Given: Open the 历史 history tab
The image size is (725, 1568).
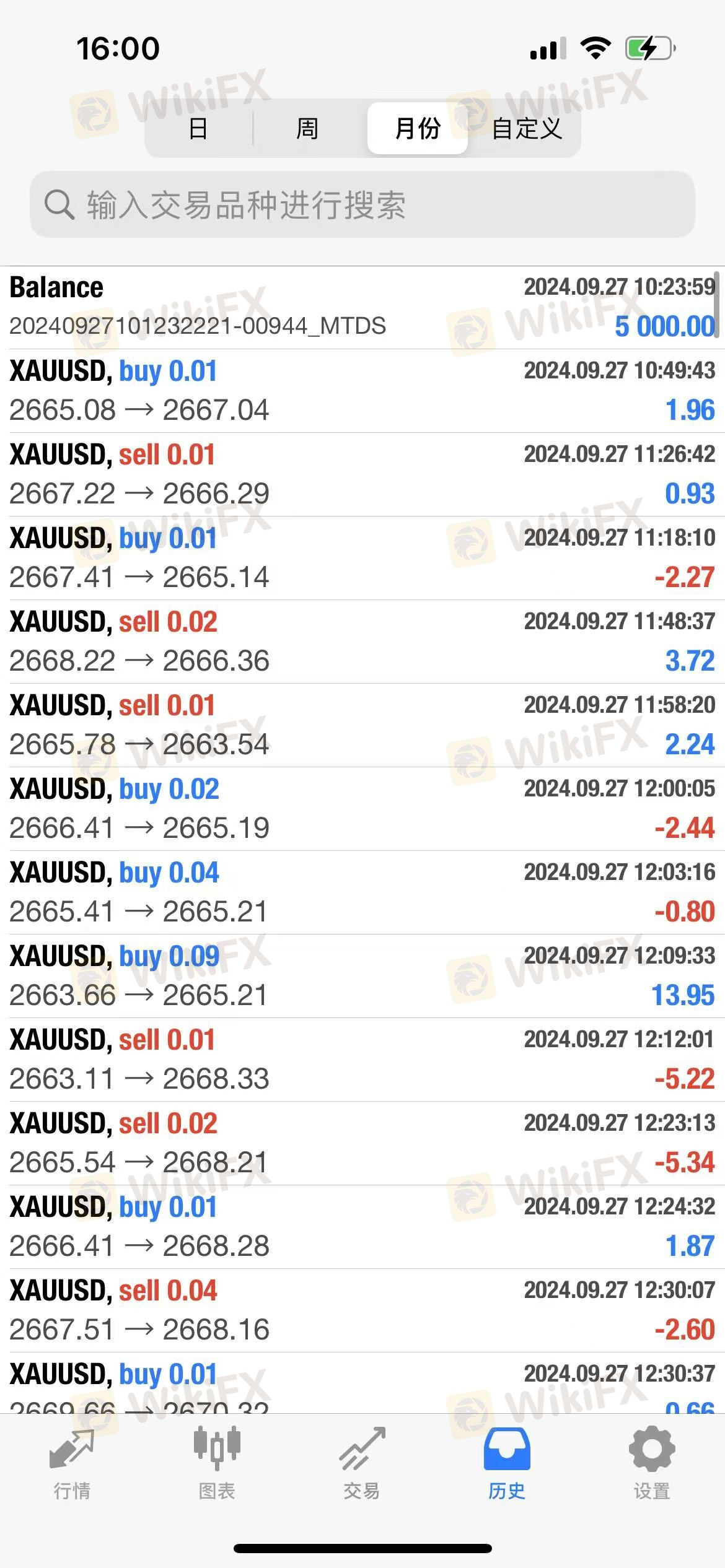Looking at the screenshot, I should point(507,1464).
